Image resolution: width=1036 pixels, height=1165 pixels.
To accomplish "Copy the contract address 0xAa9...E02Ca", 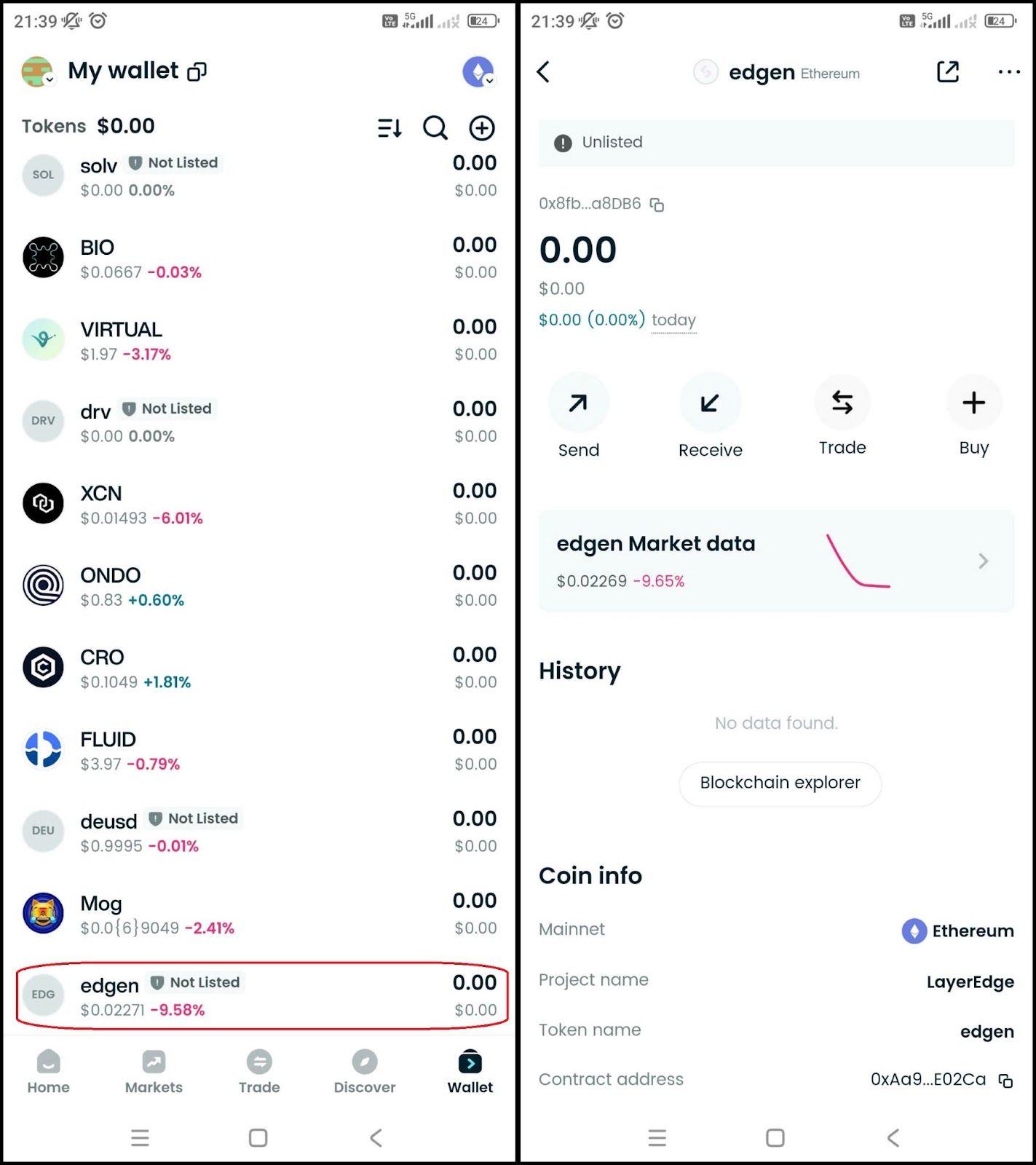I will tap(1005, 1081).
